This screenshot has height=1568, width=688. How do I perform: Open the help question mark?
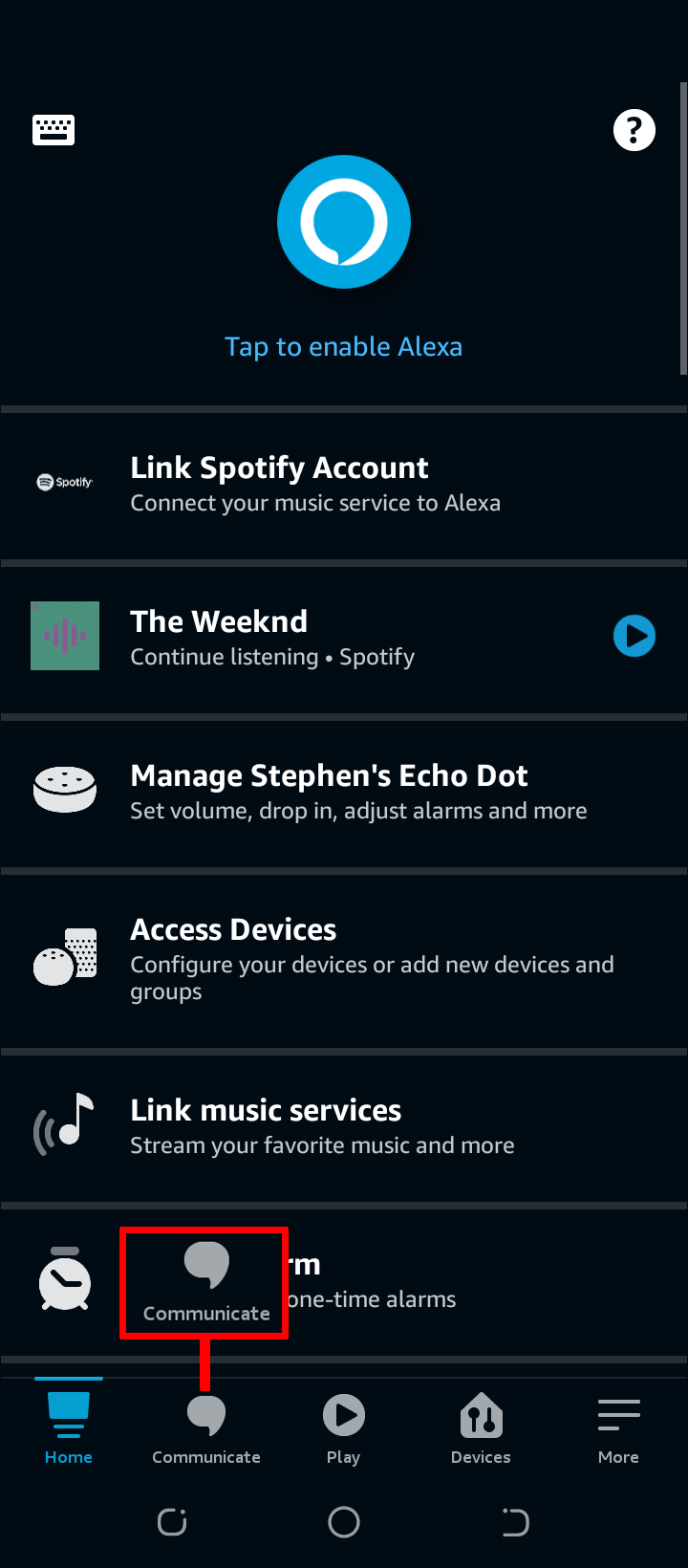click(x=634, y=130)
